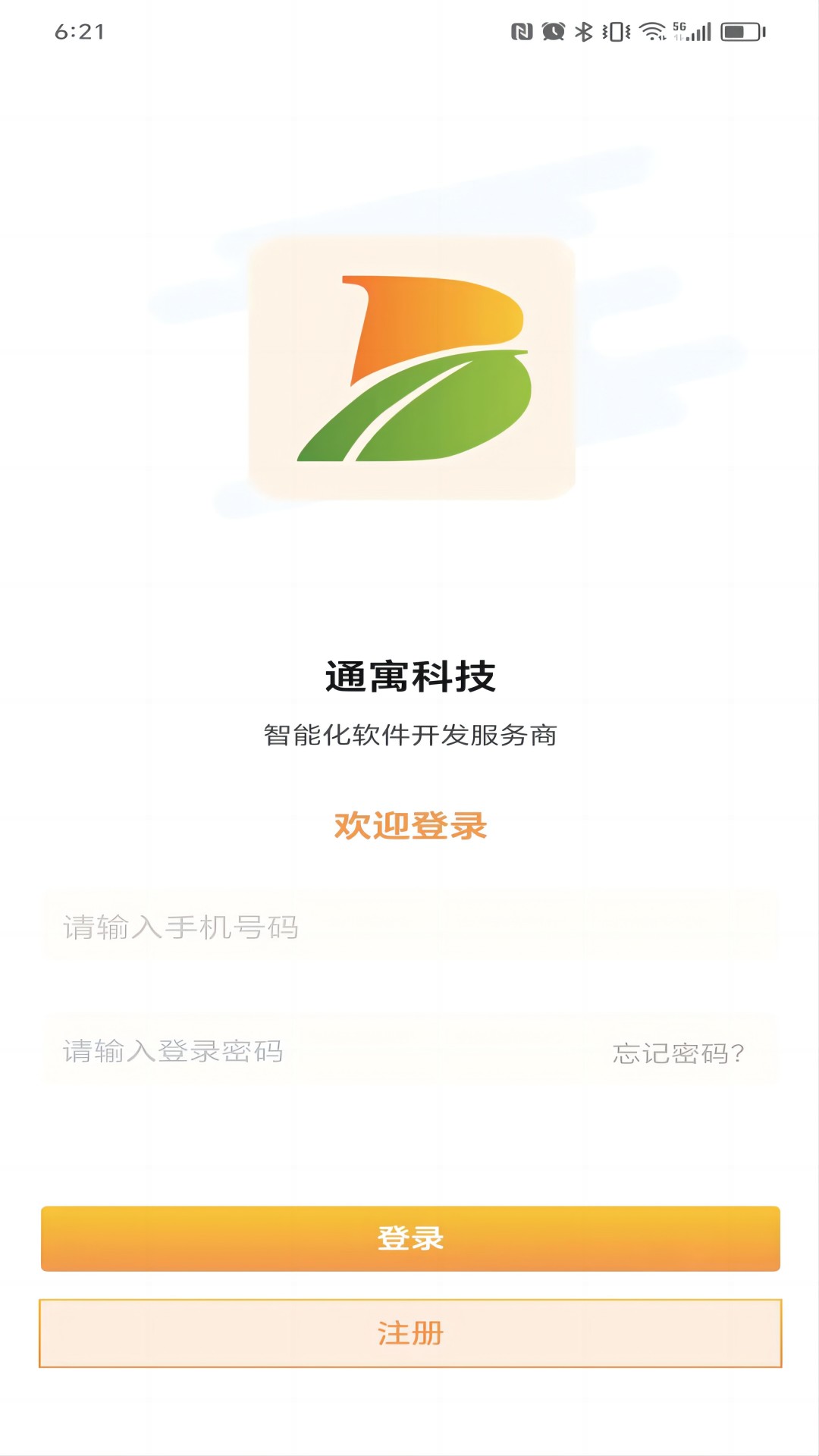
Task: Open registration via the 注册 button
Action: click(409, 1333)
